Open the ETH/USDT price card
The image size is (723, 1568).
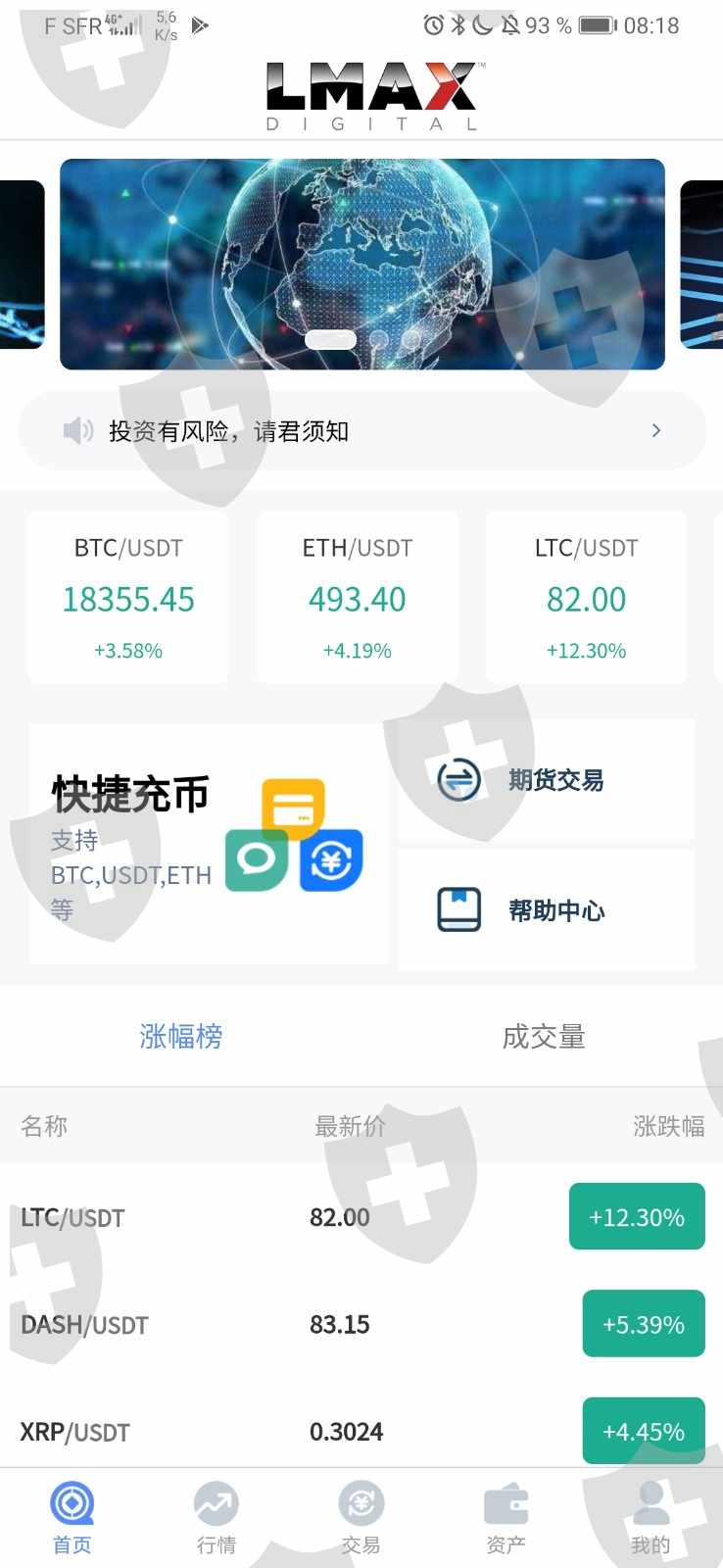coord(358,596)
